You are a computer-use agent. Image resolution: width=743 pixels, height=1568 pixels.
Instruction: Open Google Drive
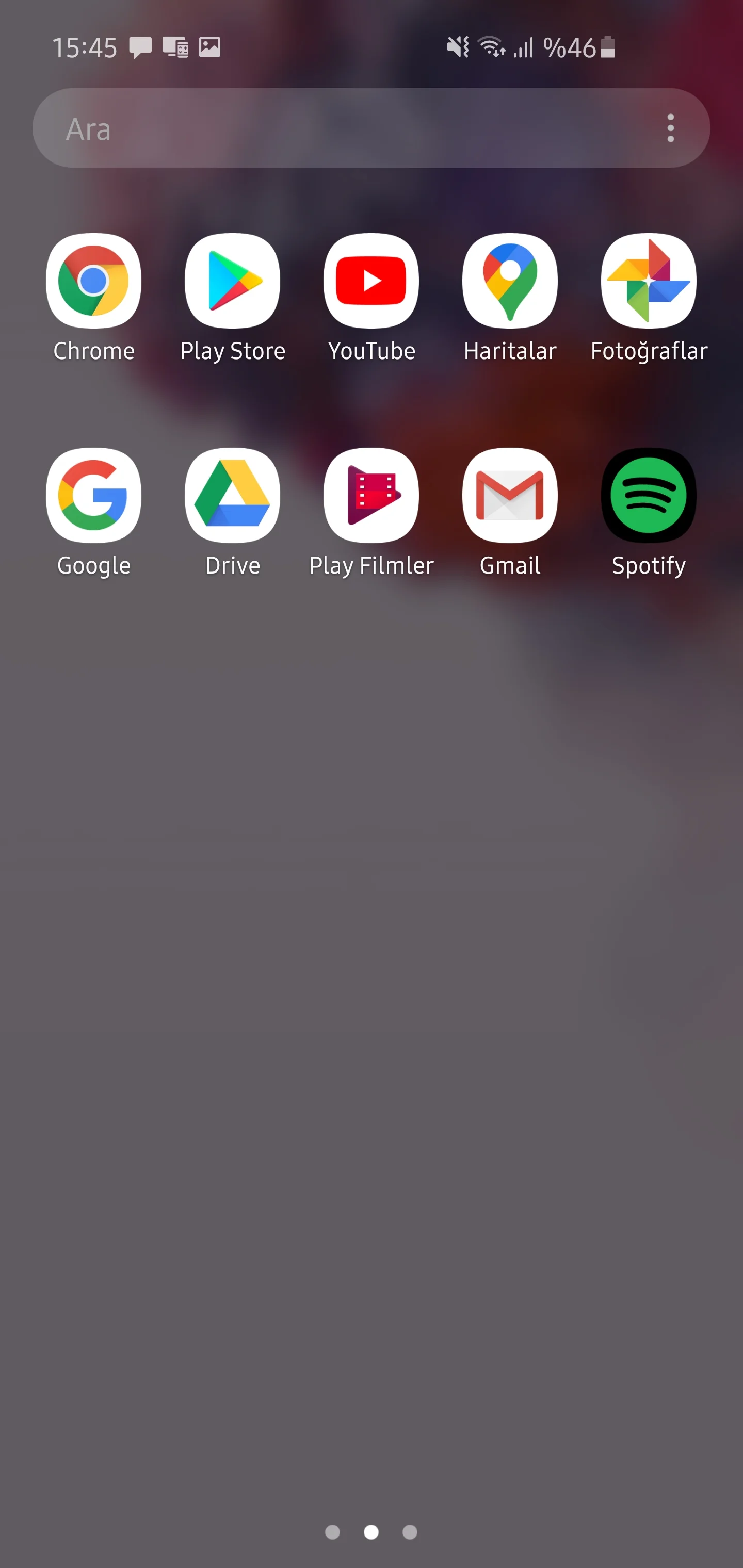(232, 496)
